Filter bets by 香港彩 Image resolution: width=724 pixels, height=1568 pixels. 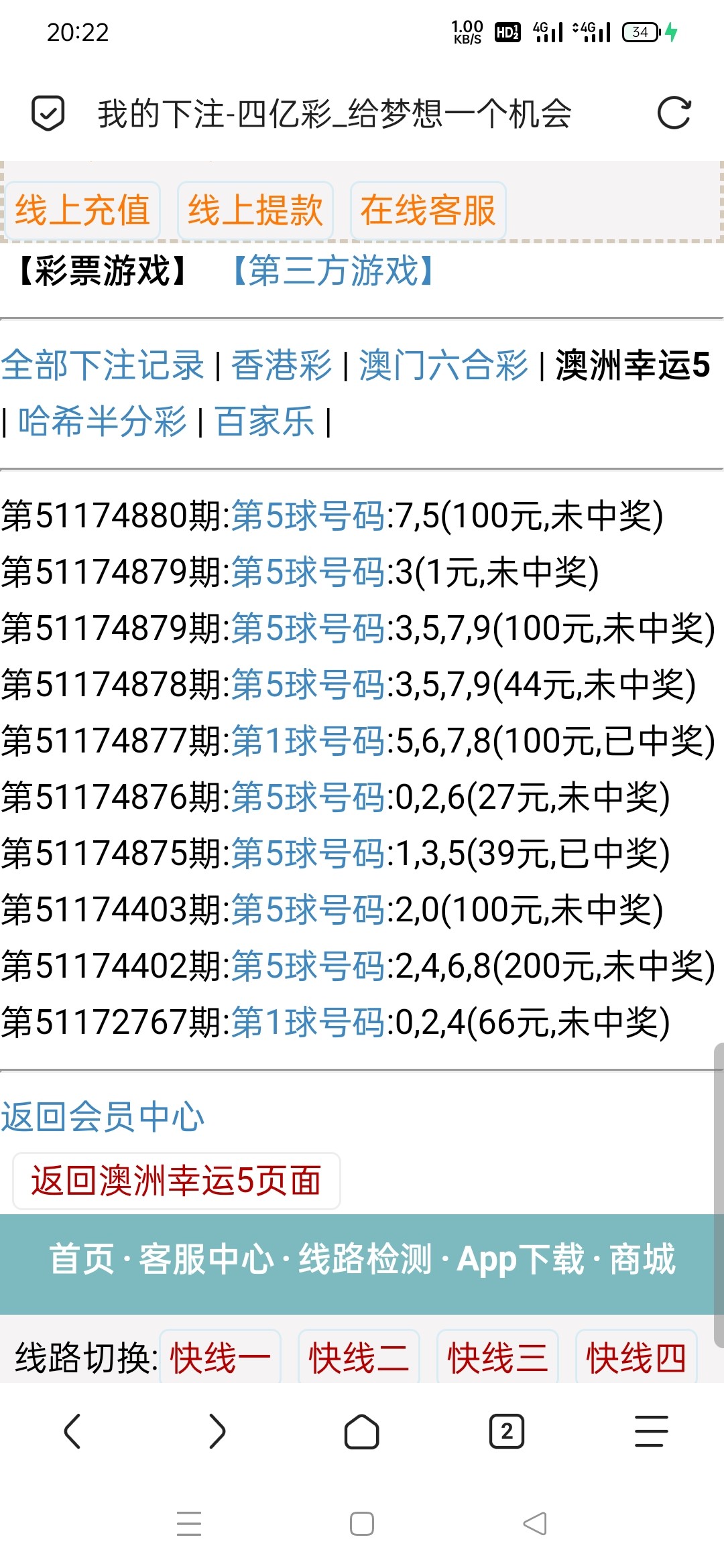pyautogui.click(x=282, y=365)
